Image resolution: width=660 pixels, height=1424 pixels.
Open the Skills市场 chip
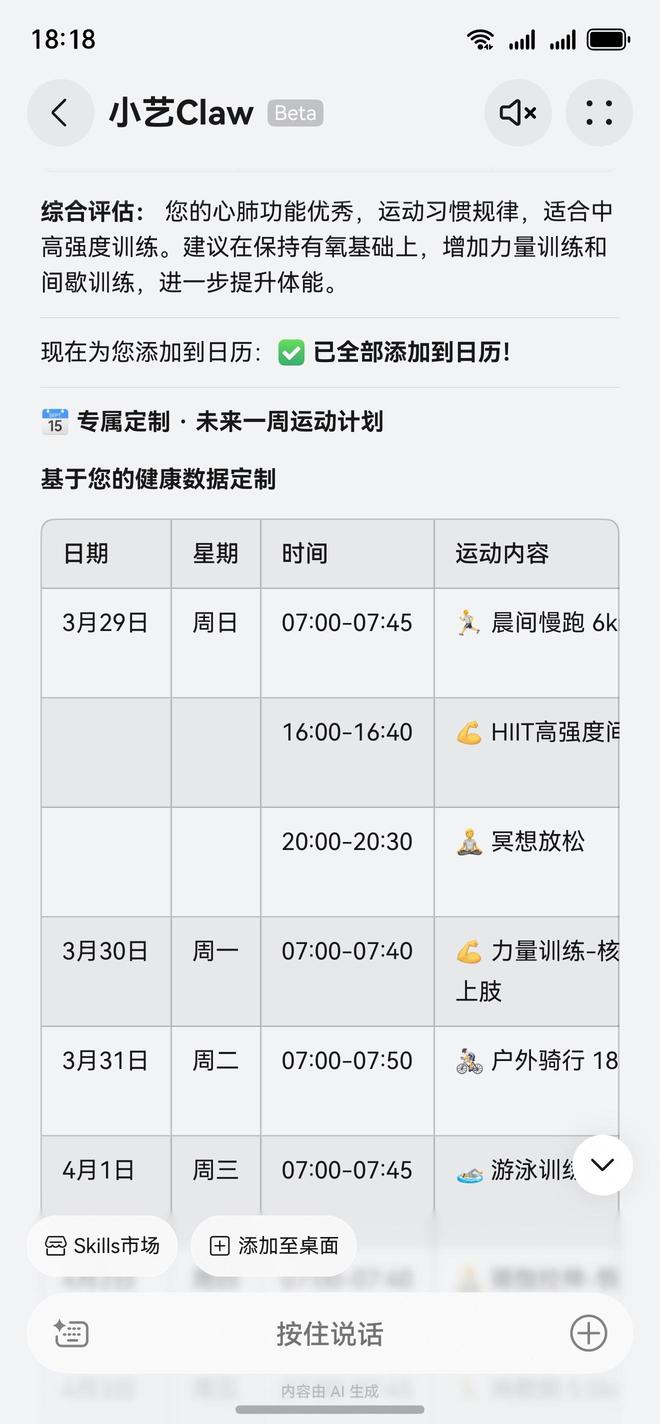(102, 1245)
